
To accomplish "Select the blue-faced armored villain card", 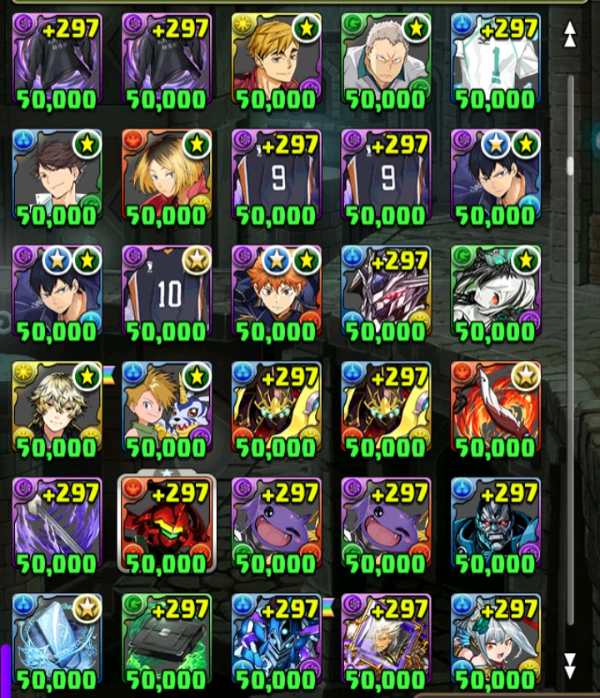I will pyautogui.click(x=495, y=526).
